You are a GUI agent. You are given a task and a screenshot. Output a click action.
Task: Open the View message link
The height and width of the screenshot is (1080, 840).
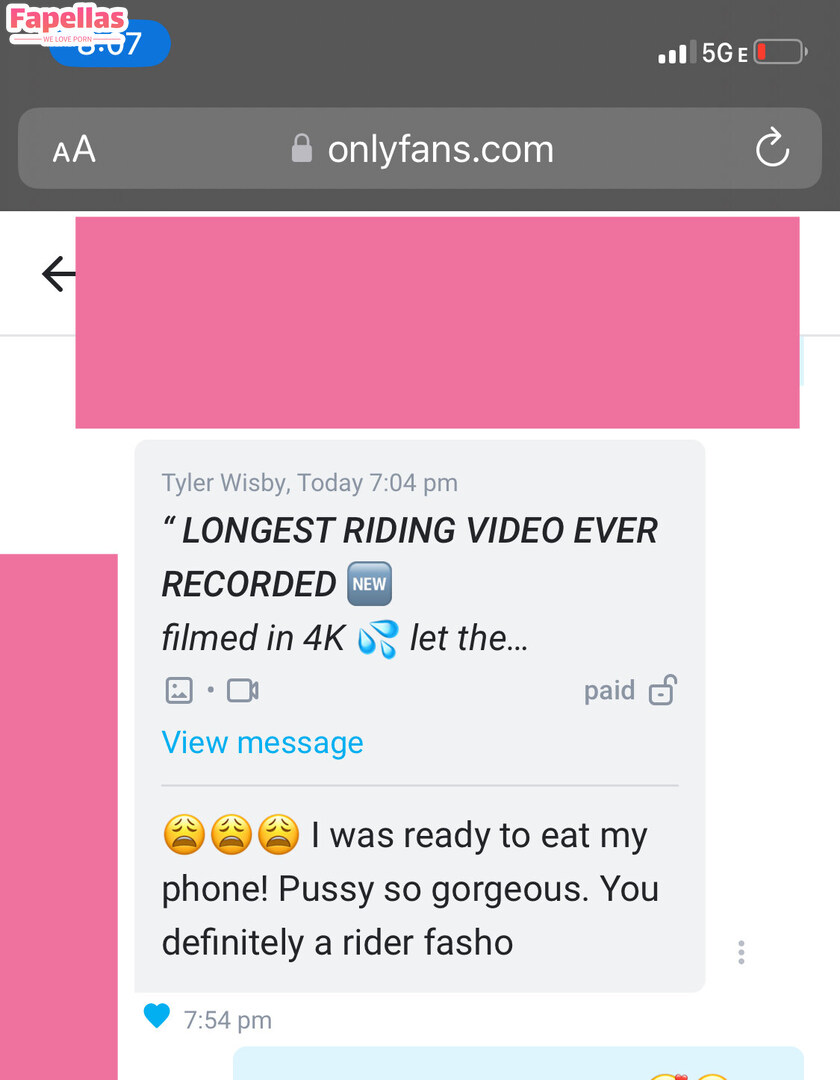(262, 742)
